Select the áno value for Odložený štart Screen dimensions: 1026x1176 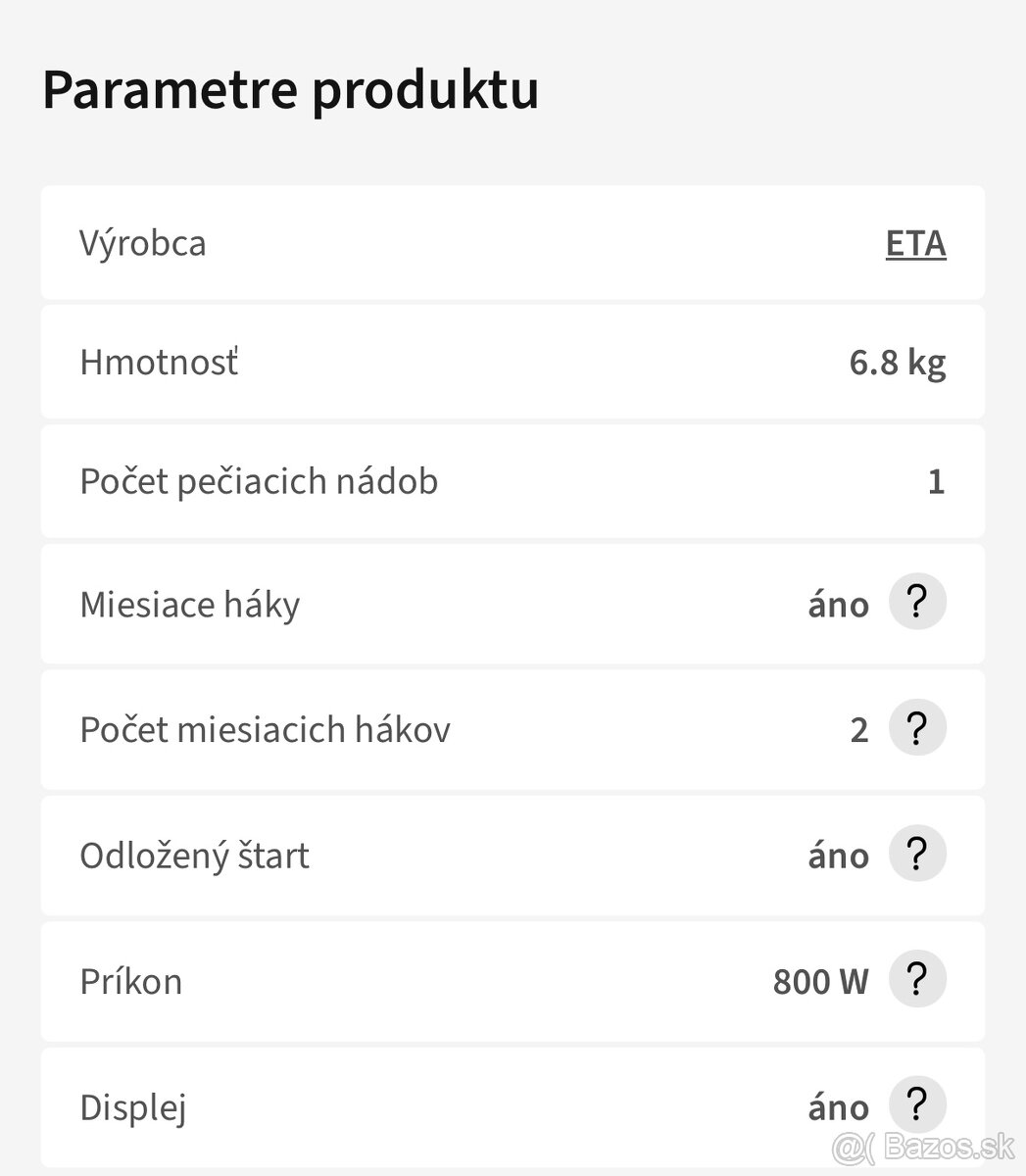point(838,855)
